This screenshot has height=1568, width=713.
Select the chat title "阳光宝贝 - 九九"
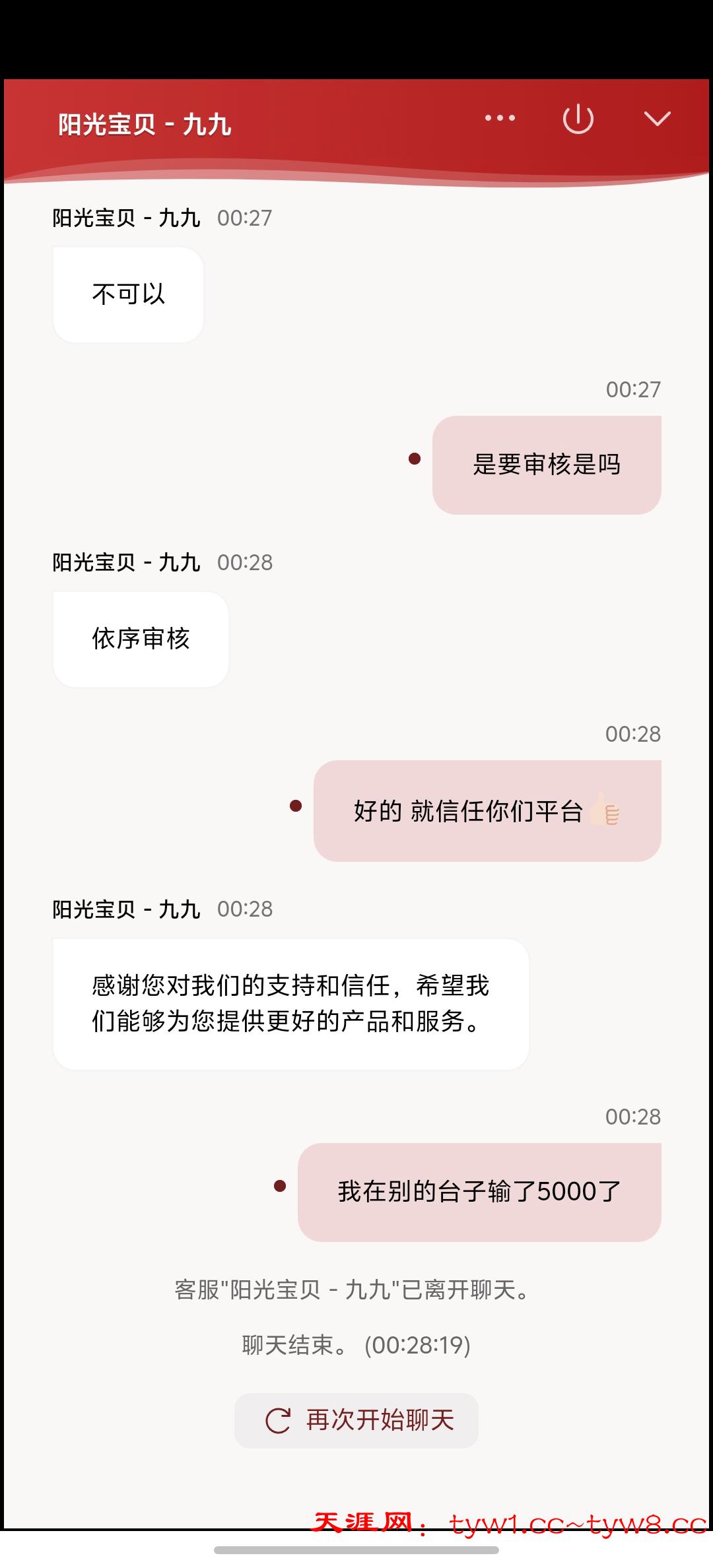click(x=143, y=124)
